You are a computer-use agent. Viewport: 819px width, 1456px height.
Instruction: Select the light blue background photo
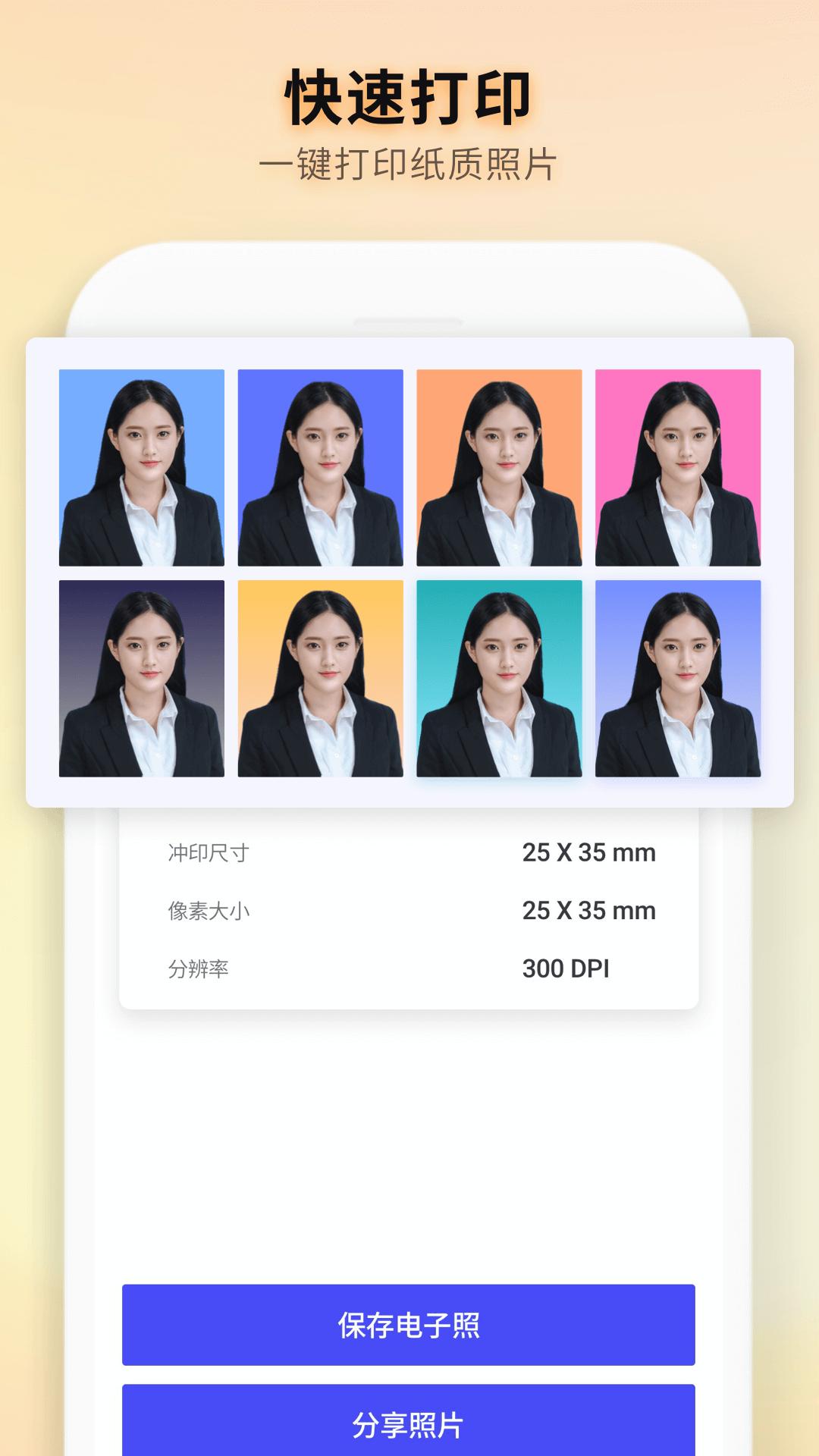[x=140, y=466]
